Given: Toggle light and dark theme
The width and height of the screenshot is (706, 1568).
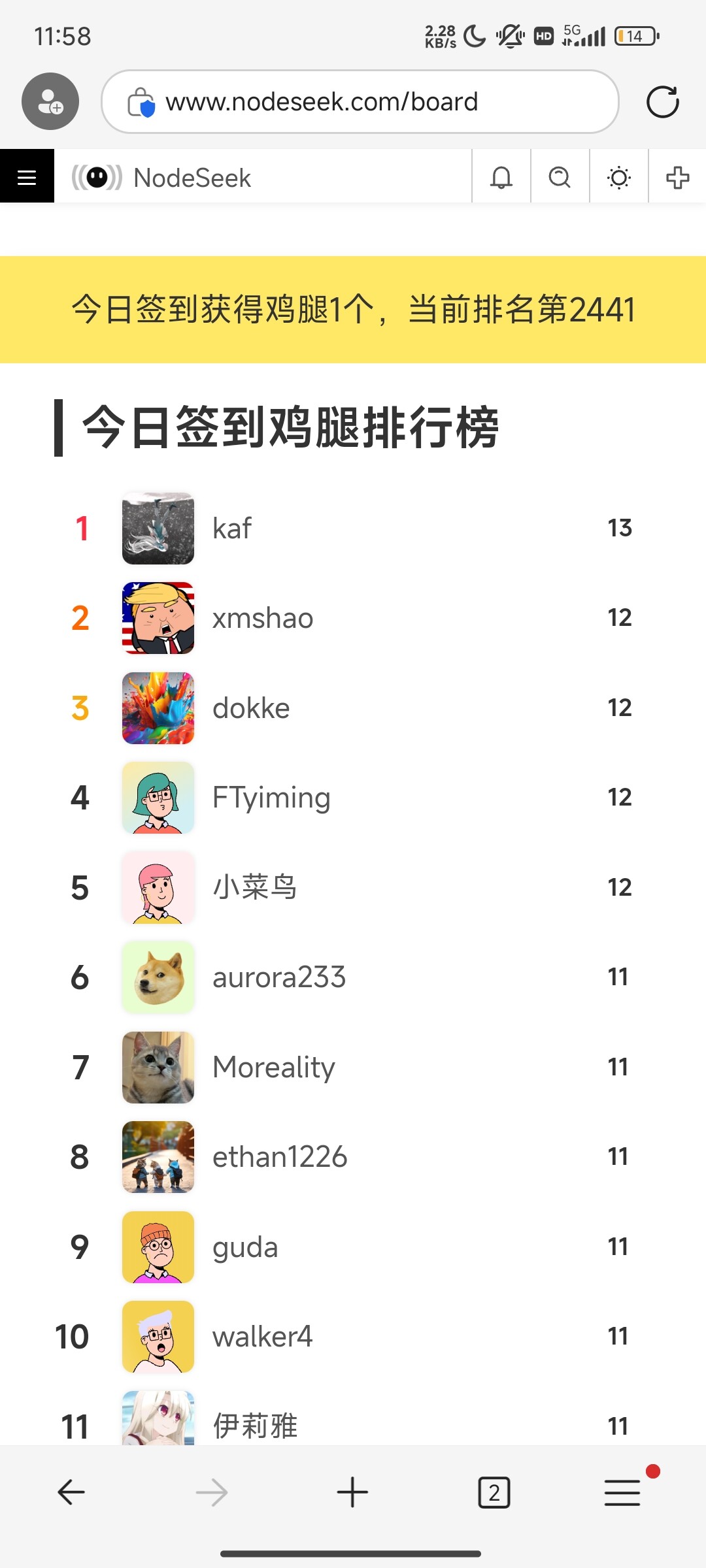Looking at the screenshot, I should click(618, 177).
